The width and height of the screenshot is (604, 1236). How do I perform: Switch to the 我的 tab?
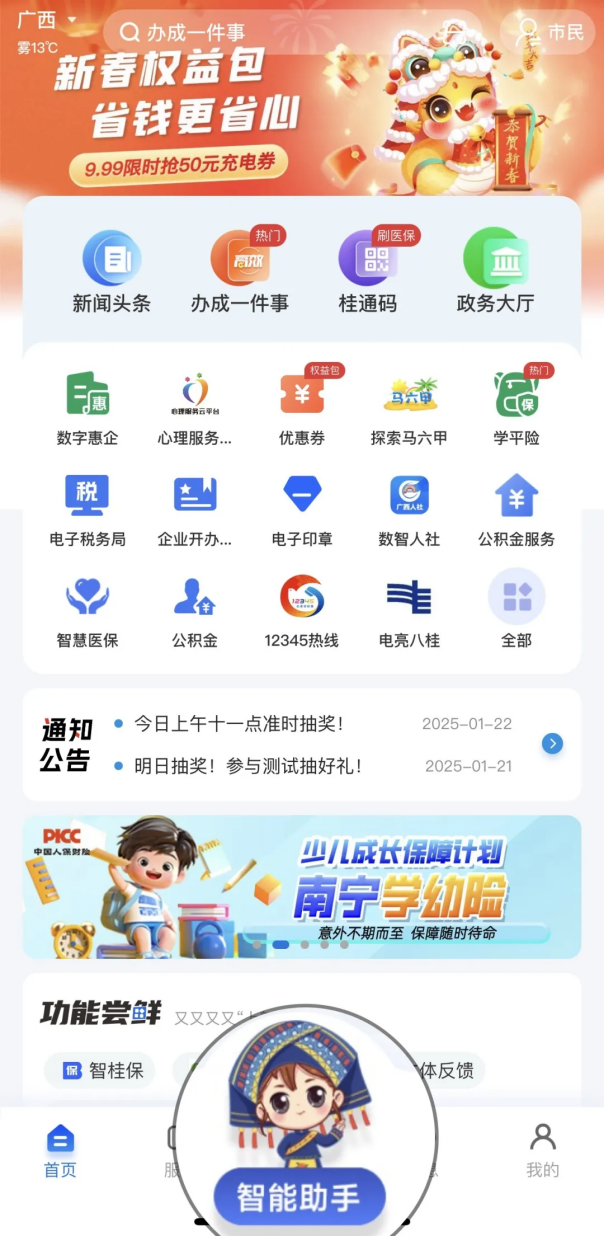point(542,1150)
